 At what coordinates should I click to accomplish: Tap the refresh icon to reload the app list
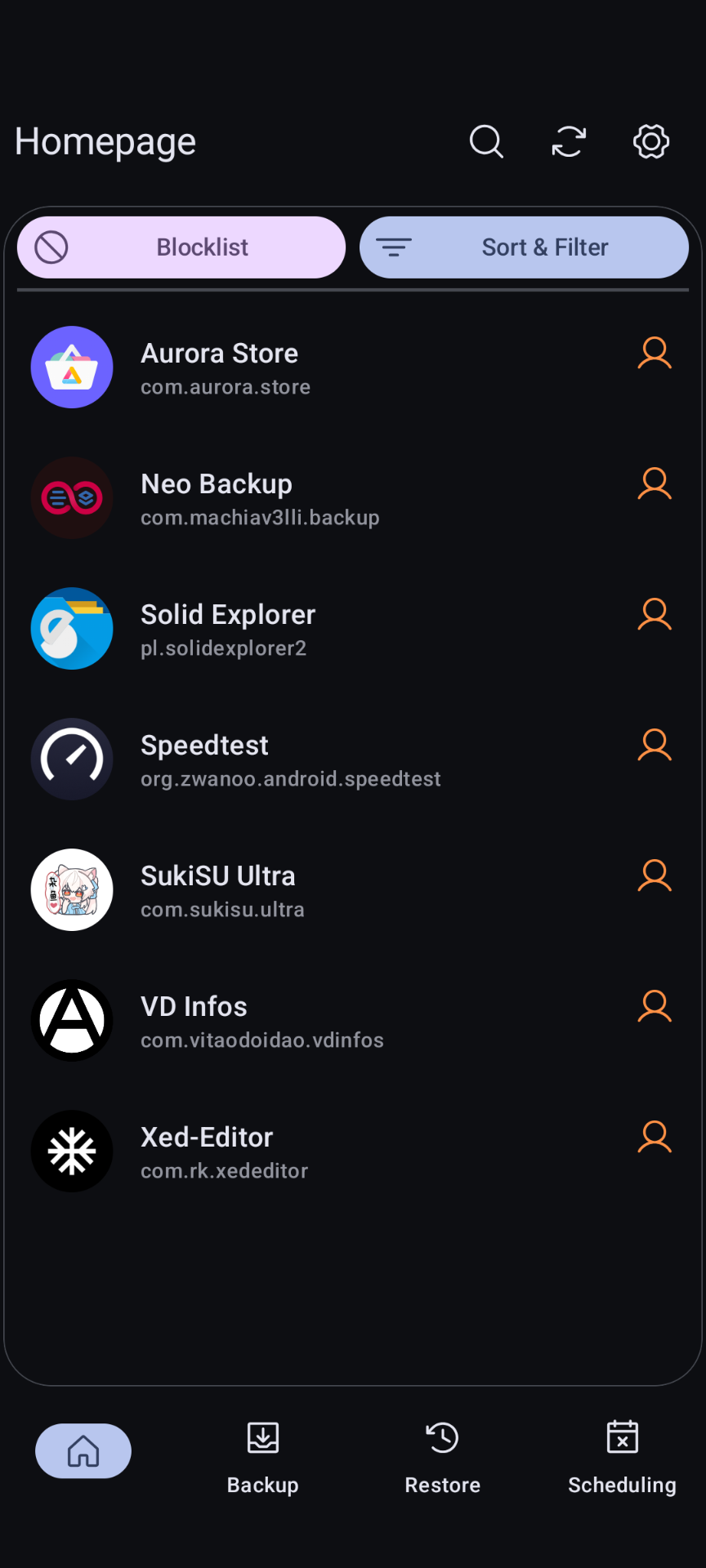[x=569, y=141]
